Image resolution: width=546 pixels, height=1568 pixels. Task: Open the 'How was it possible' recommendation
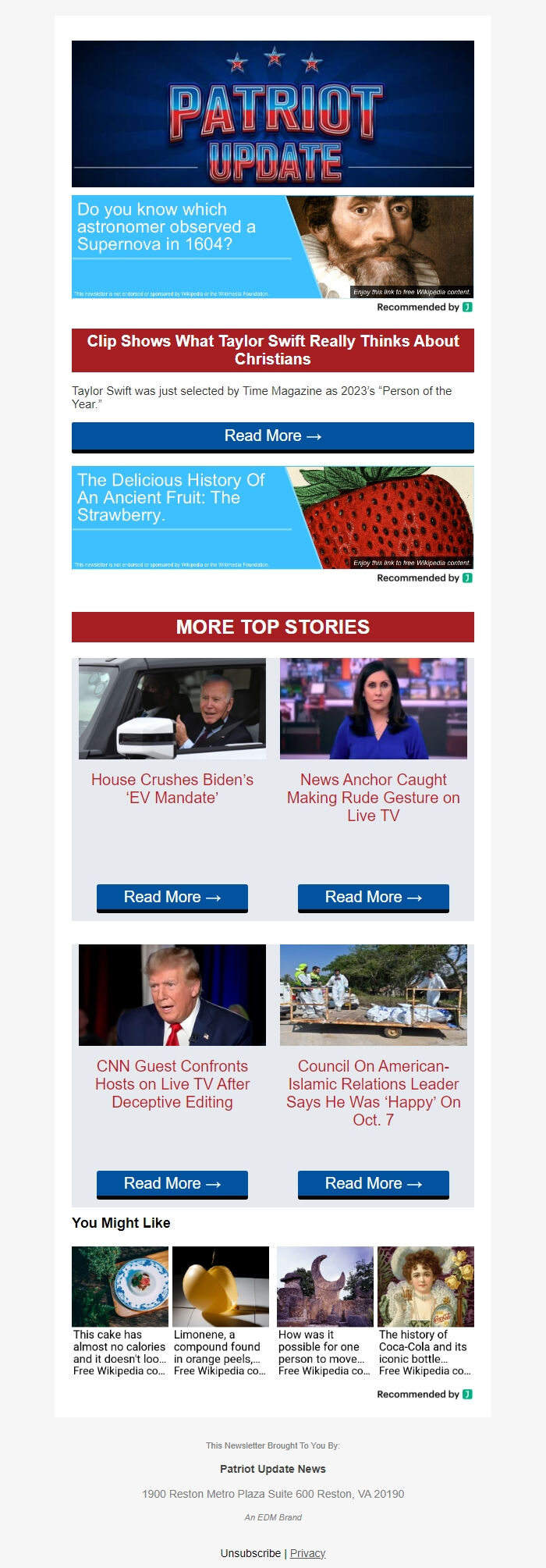click(324, 1311)
